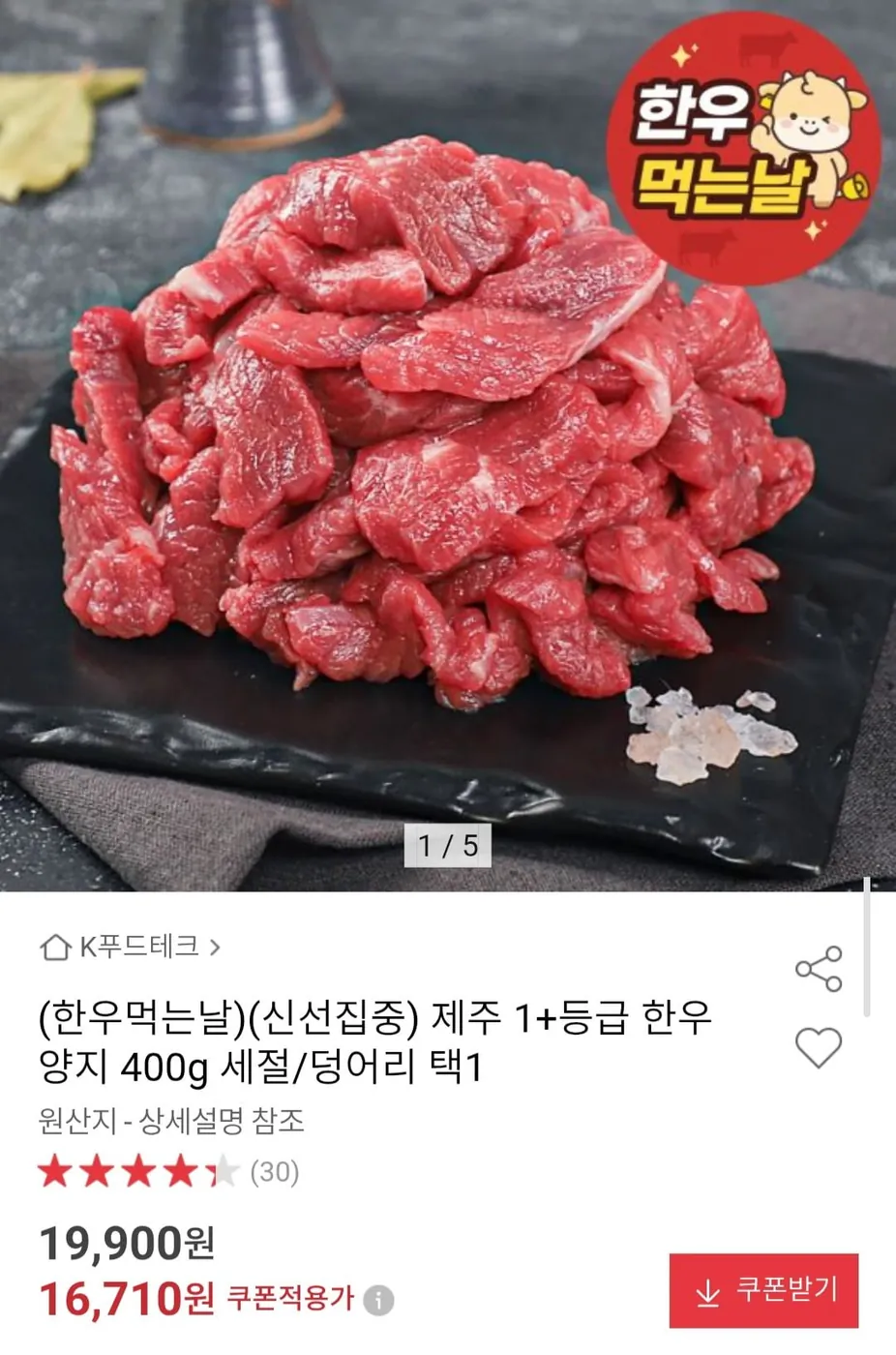Select the 제주 1+등급 한우 product title
Viewport: 896px width, 1355px height.
pos(377,1038)
